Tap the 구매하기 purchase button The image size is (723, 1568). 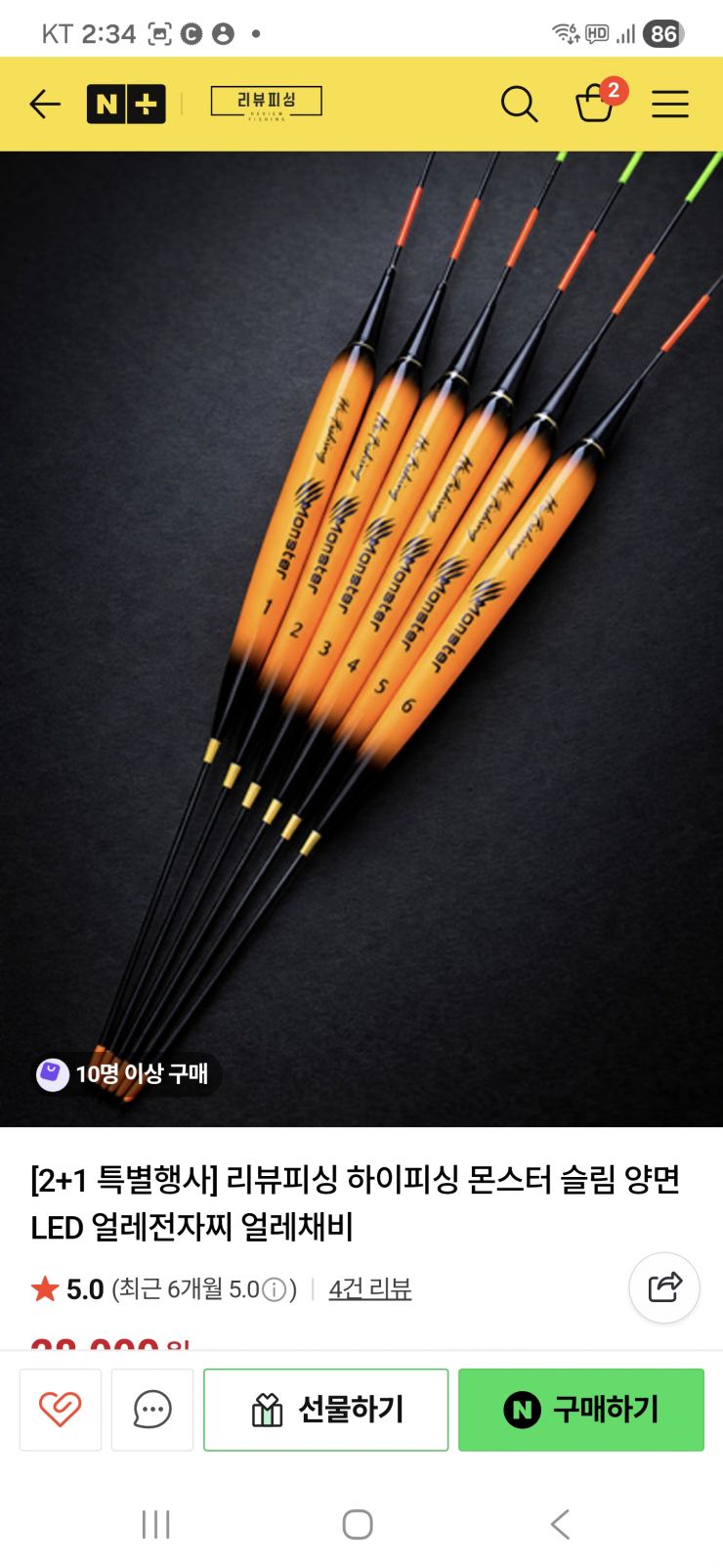(x=581, y=1409)
